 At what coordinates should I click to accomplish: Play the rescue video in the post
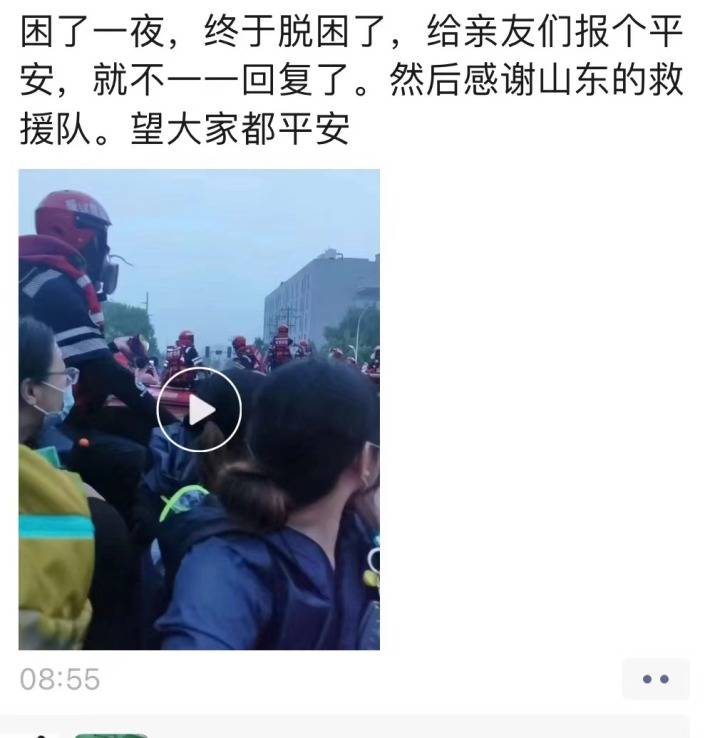[x=200, y=410]
